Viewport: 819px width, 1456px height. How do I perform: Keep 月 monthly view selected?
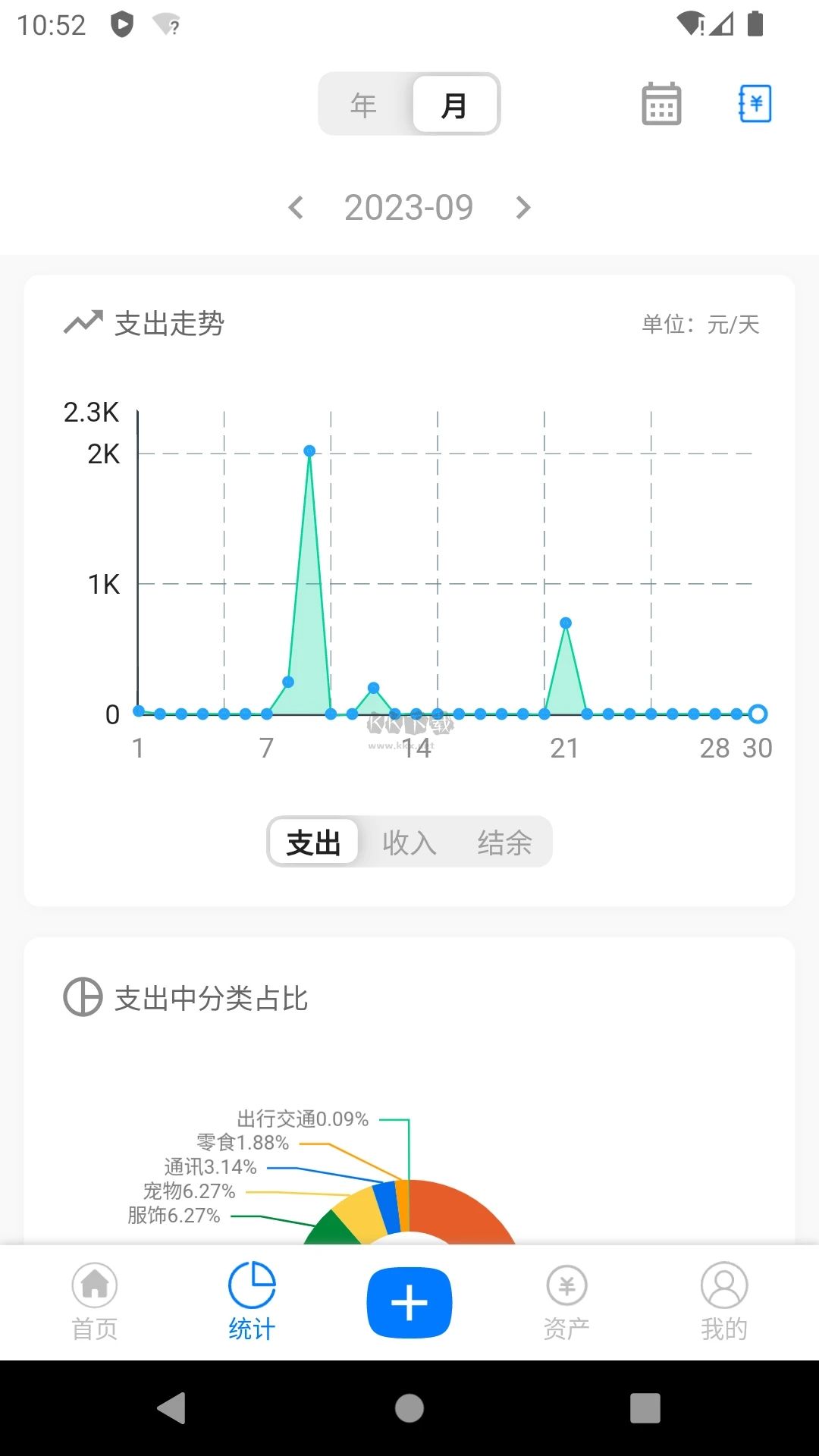(454, 104)
